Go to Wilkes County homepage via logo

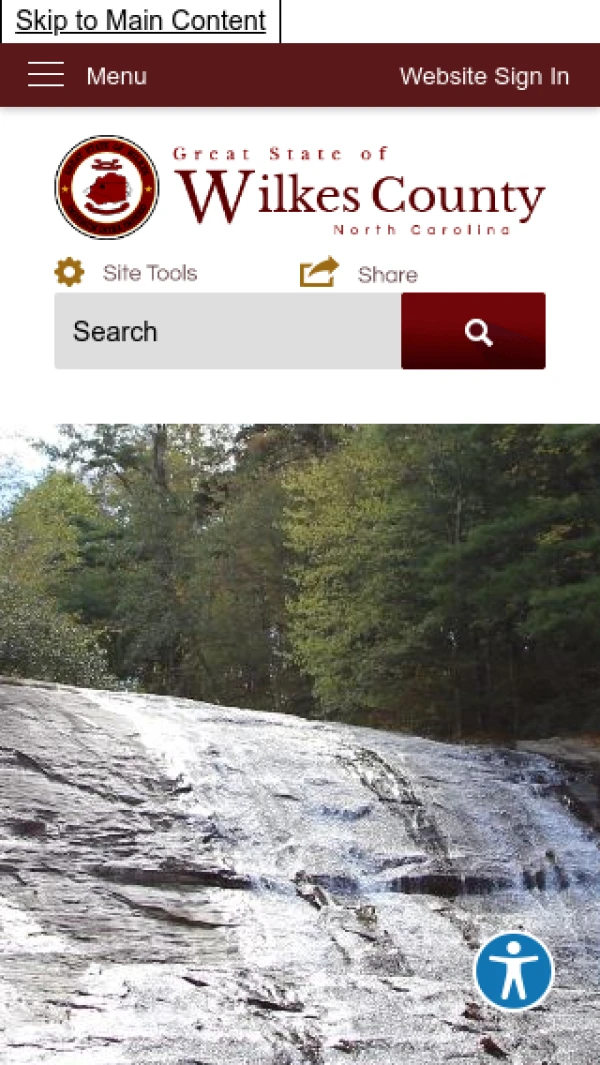pos(300,187)
